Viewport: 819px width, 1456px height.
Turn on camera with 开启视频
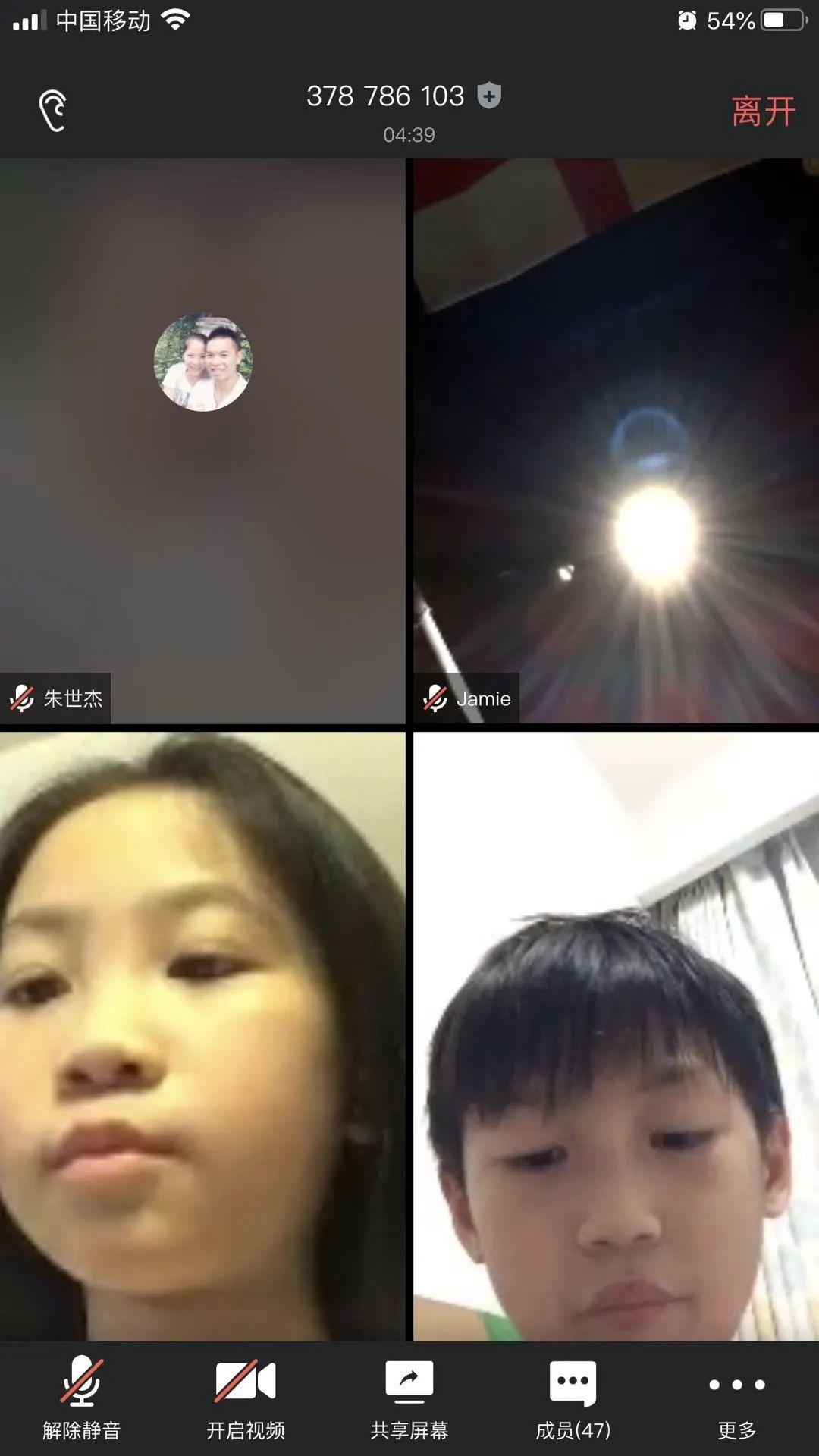coord(246,1397)
